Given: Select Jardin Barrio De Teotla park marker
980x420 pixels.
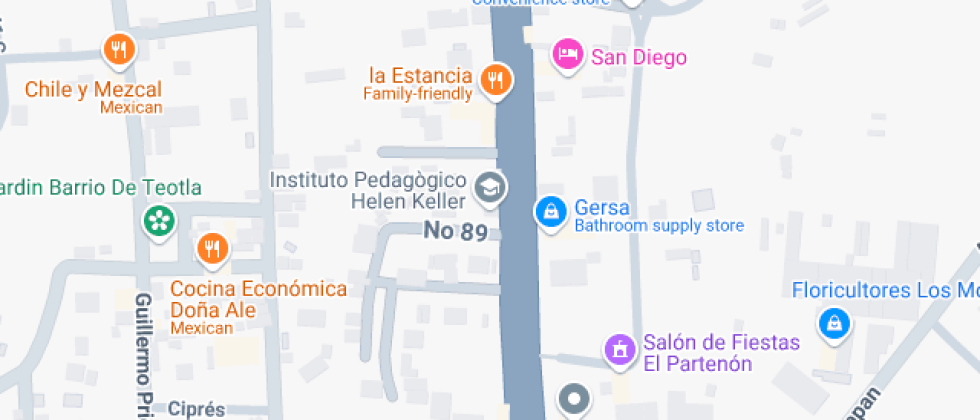Looking at the screenshot, I should tap(158, 220).
